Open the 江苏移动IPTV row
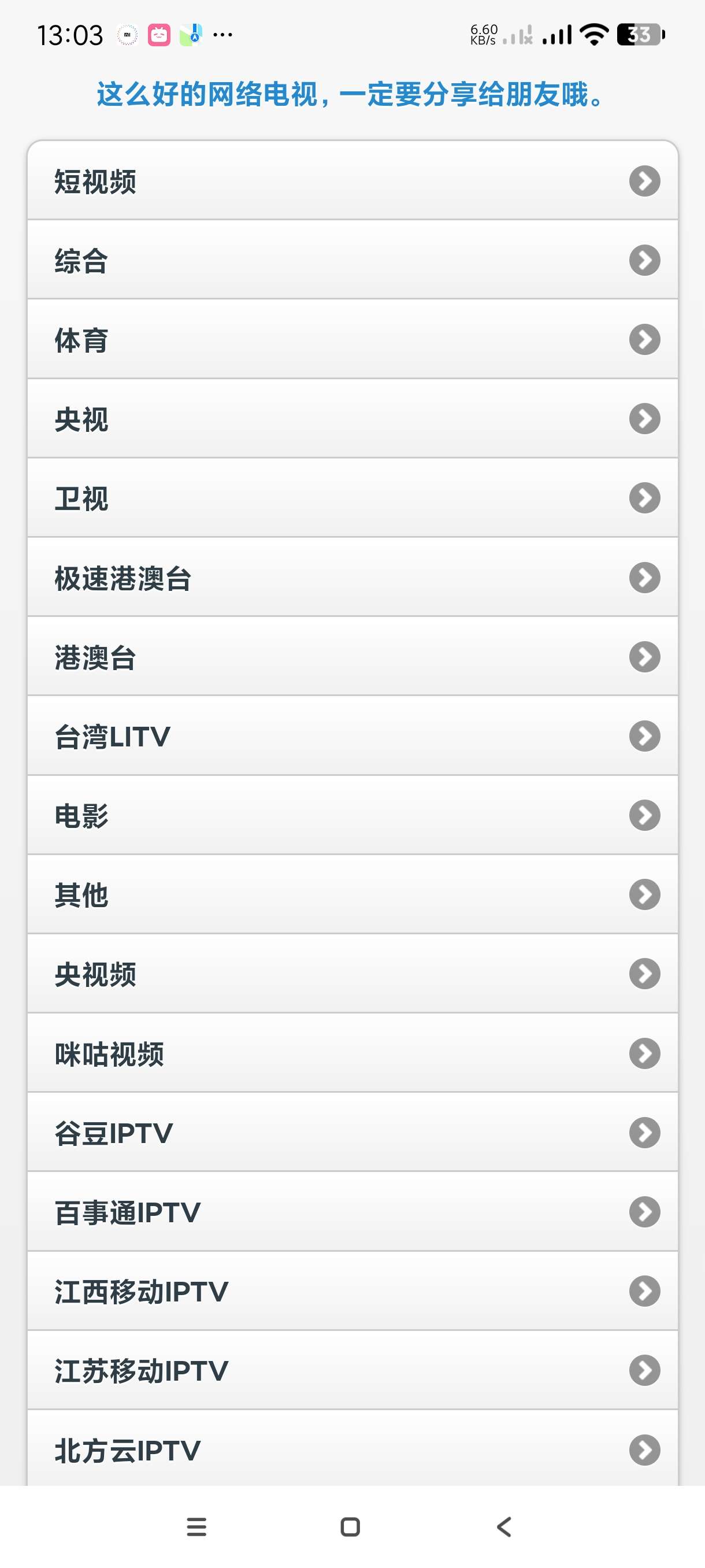The width and height of the screenshot is (705, 1568). click(x=352, y=1370)
